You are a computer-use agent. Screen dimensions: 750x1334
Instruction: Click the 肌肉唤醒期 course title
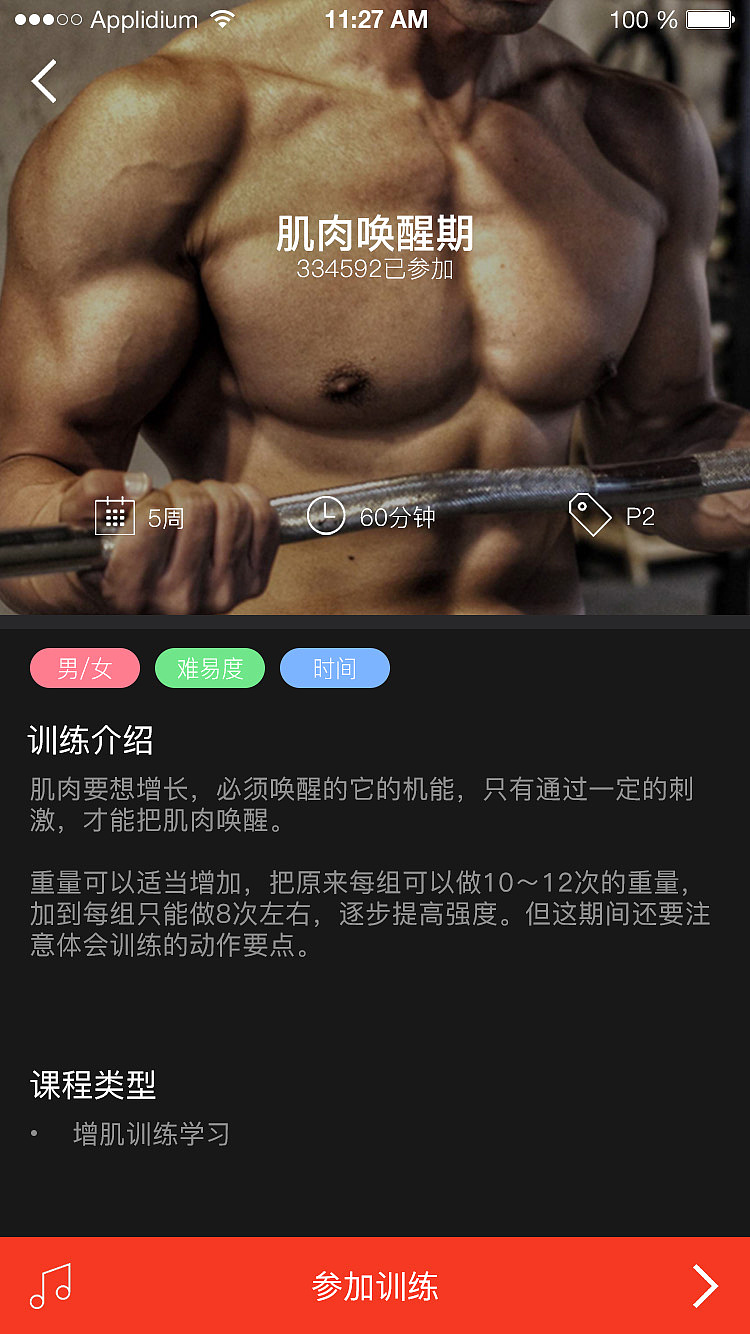click(375, 232)
